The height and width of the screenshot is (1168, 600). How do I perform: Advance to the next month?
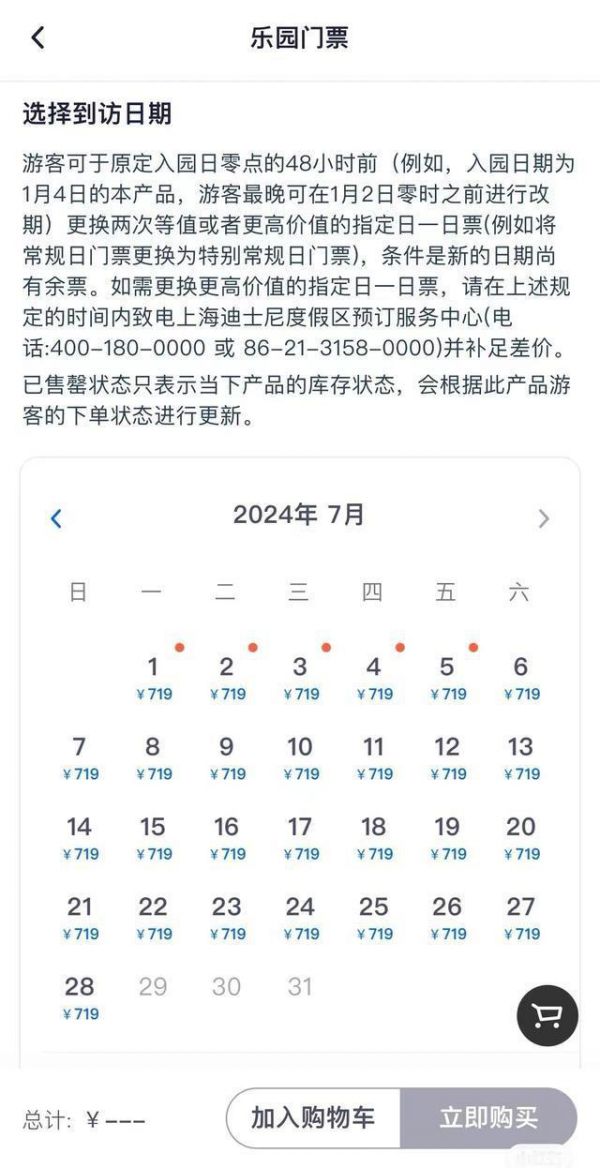[x=543, y=518]
